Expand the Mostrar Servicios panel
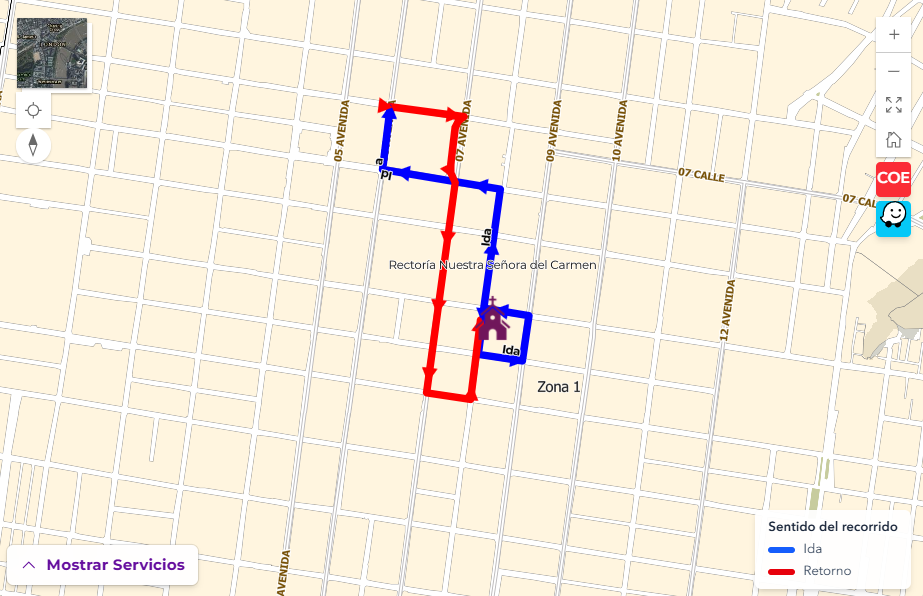 [103, 565]
